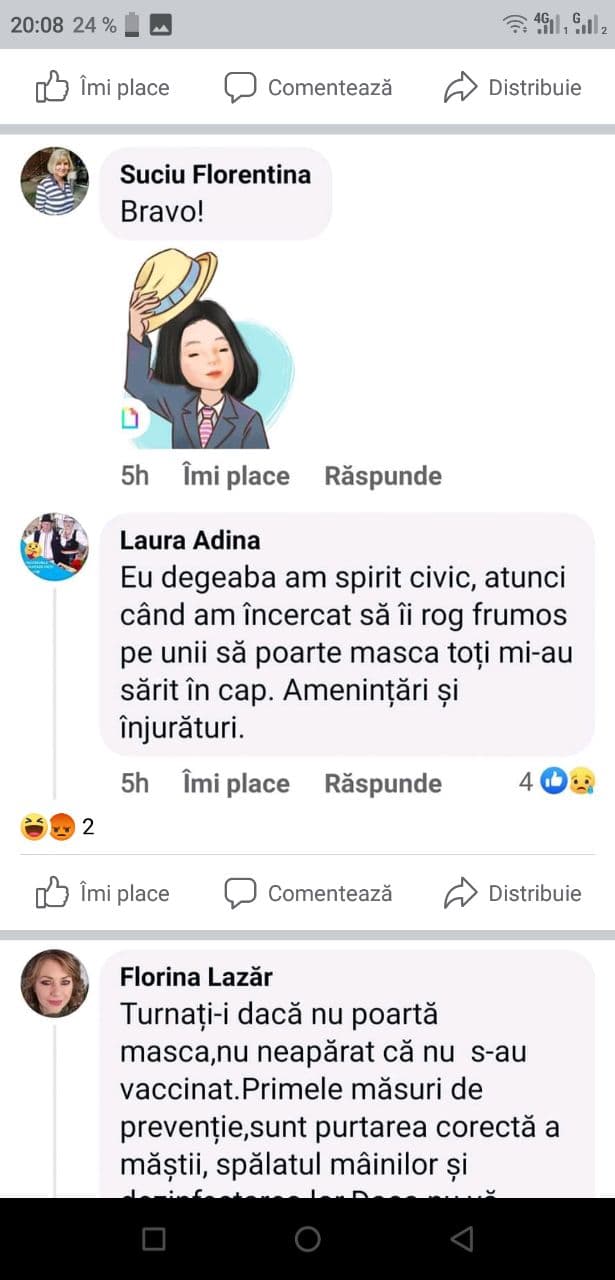This screenshot has height=1280, width=615.
Task: Tap Răspunde under Laura Adina's comment
Action: (383, 783)
